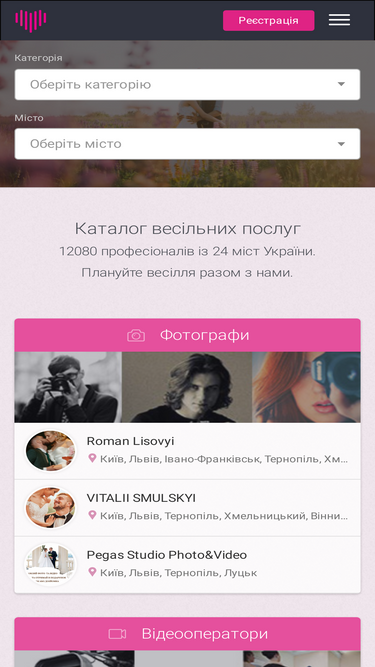Tap the Реєстрація button
Screen dimensions: 375x667
(268, 20)
